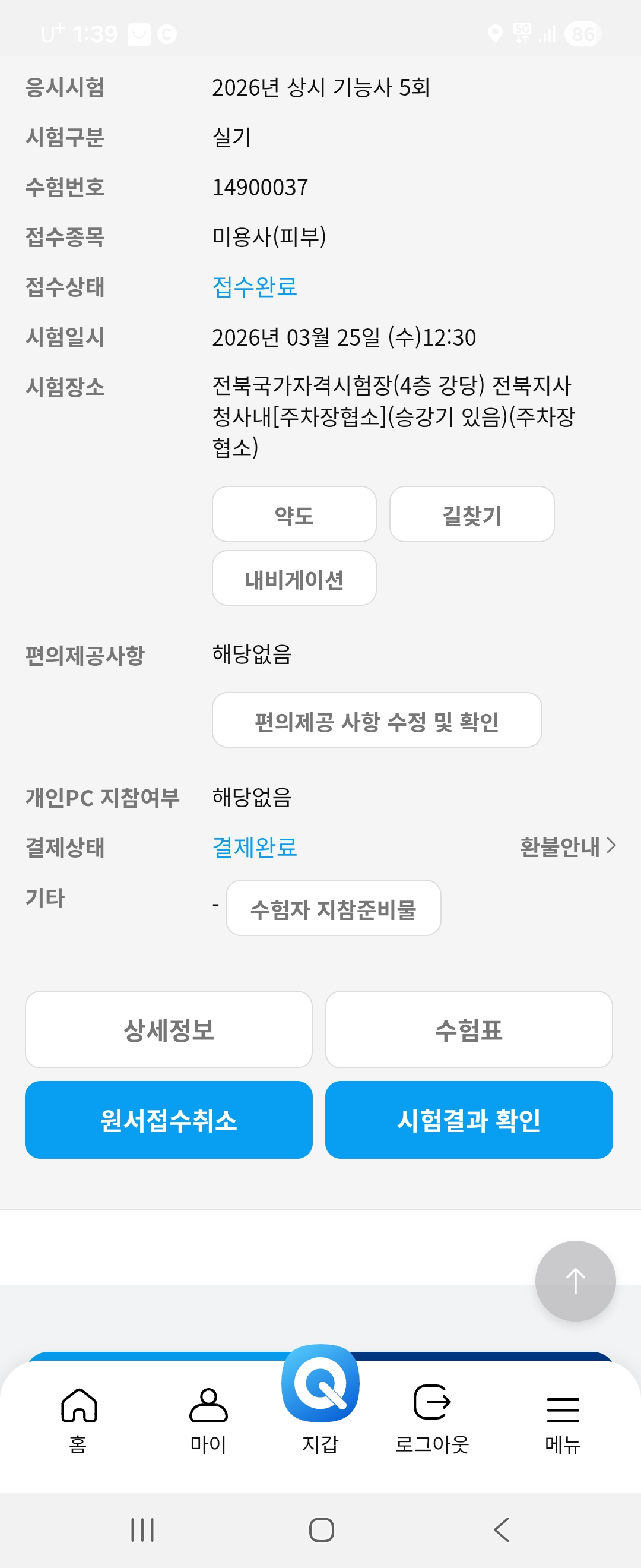Jump to top with the arrow button

click(x=575, y=1281)
